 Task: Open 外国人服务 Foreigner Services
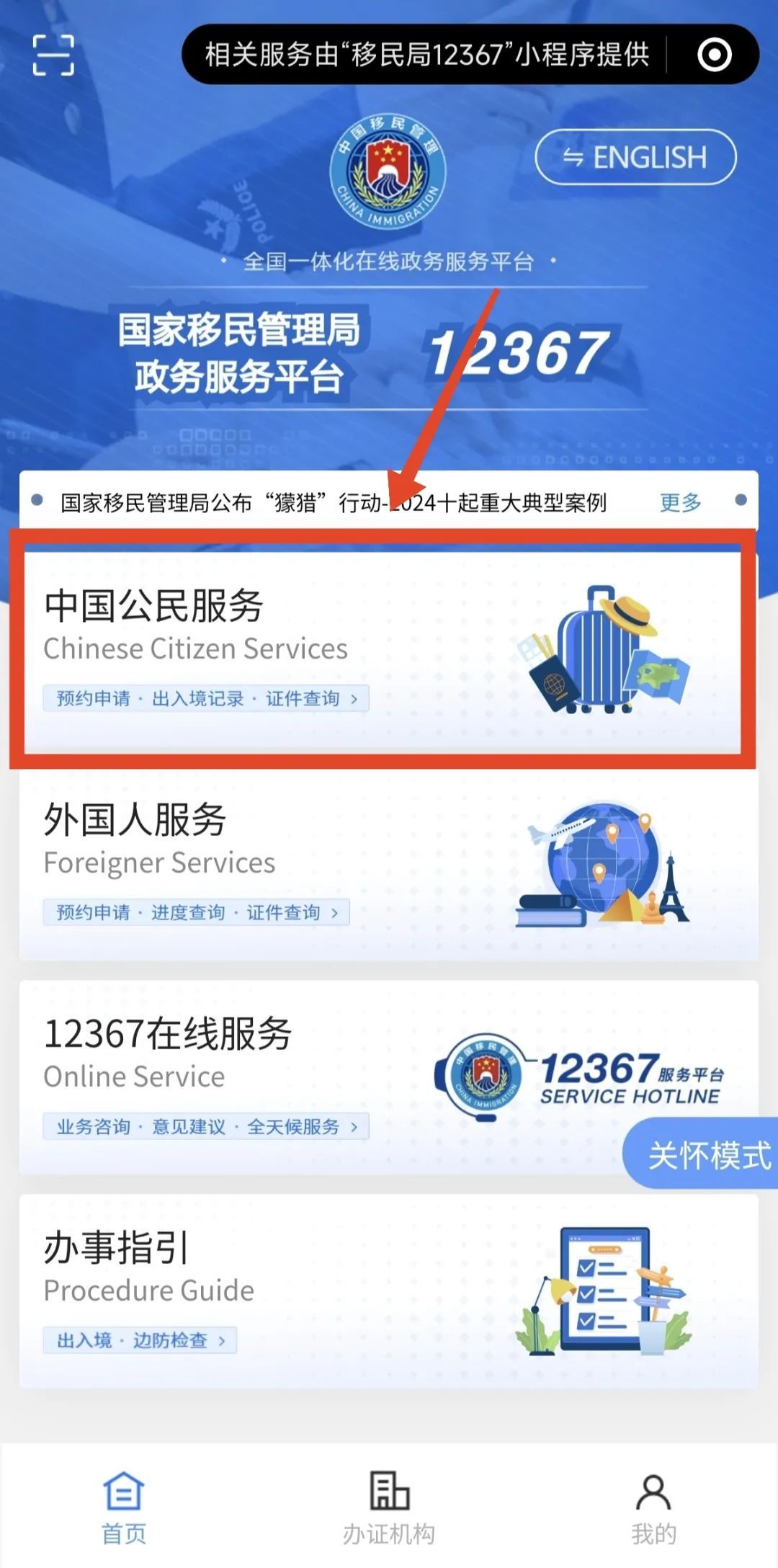(382, 863)
